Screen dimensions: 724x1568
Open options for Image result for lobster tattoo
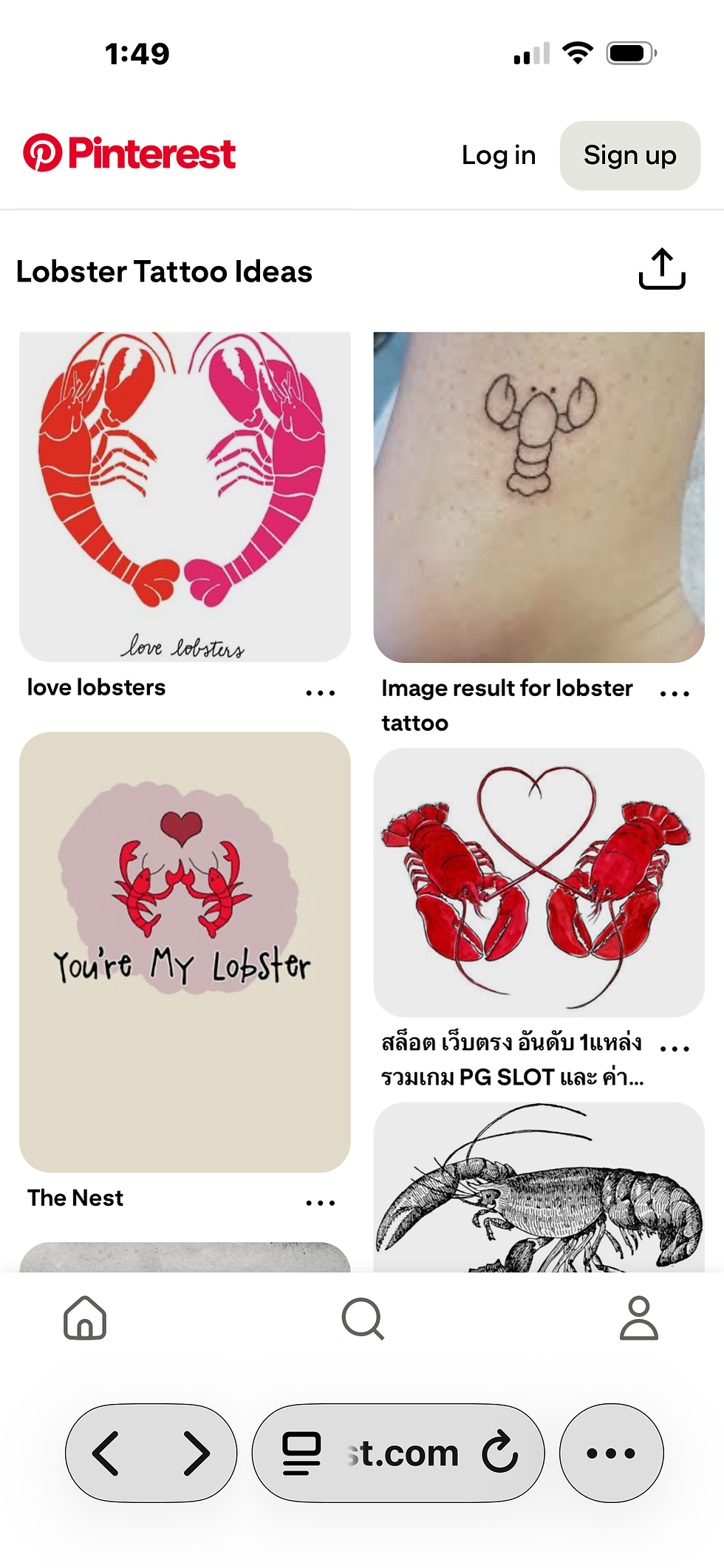(674, 693)
